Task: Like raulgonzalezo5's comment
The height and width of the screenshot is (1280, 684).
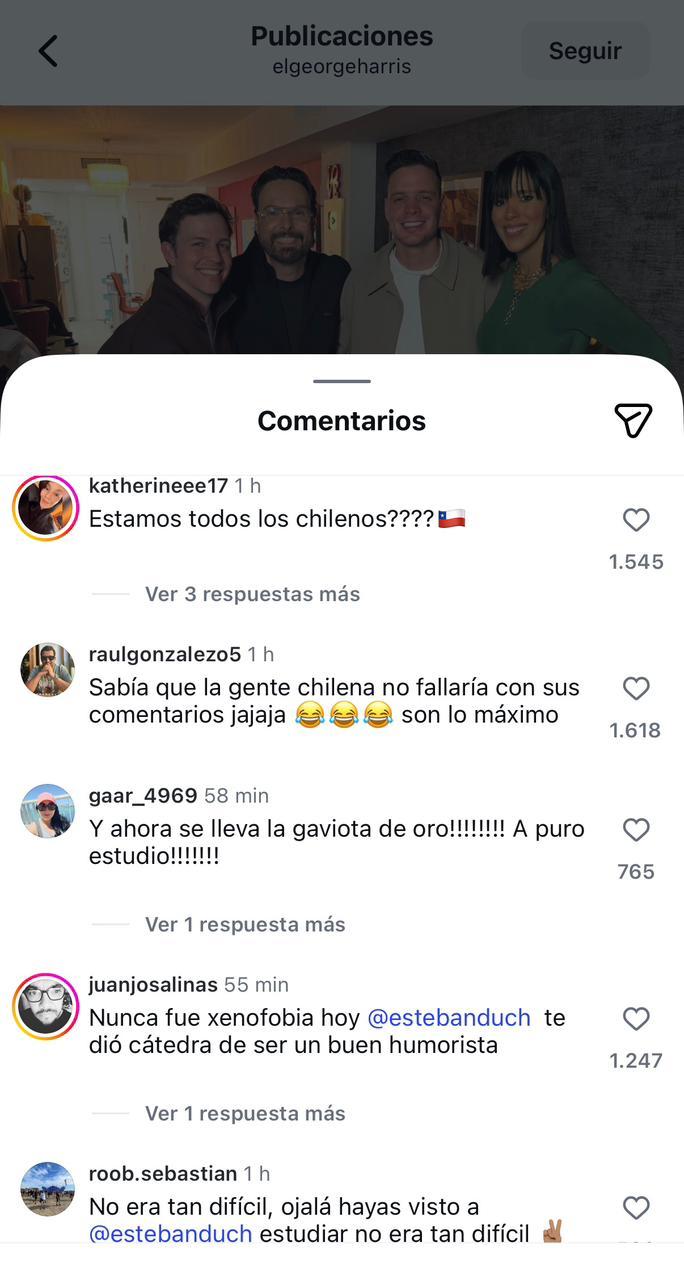Action: pyautogui.click(x=636, y=689)
